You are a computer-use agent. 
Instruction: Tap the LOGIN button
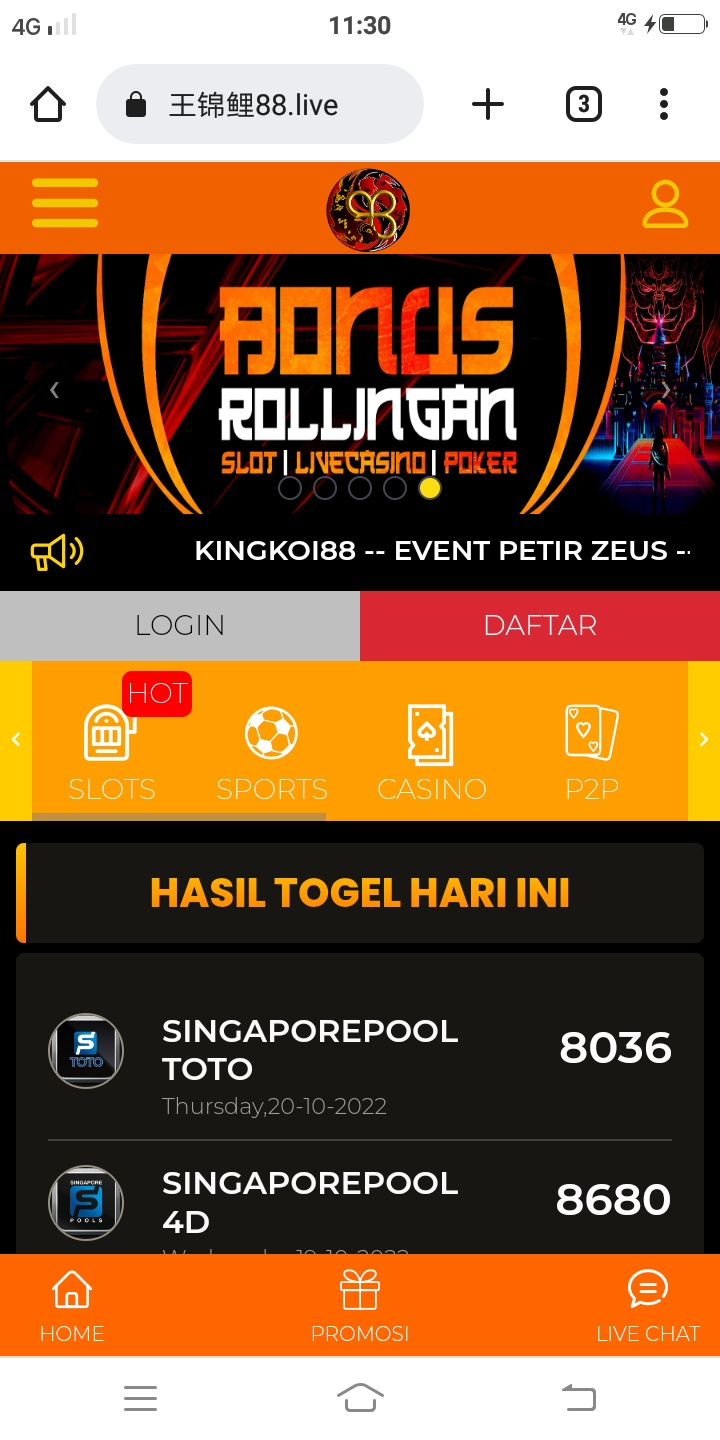pyautogui.click(x=180, y=625)
